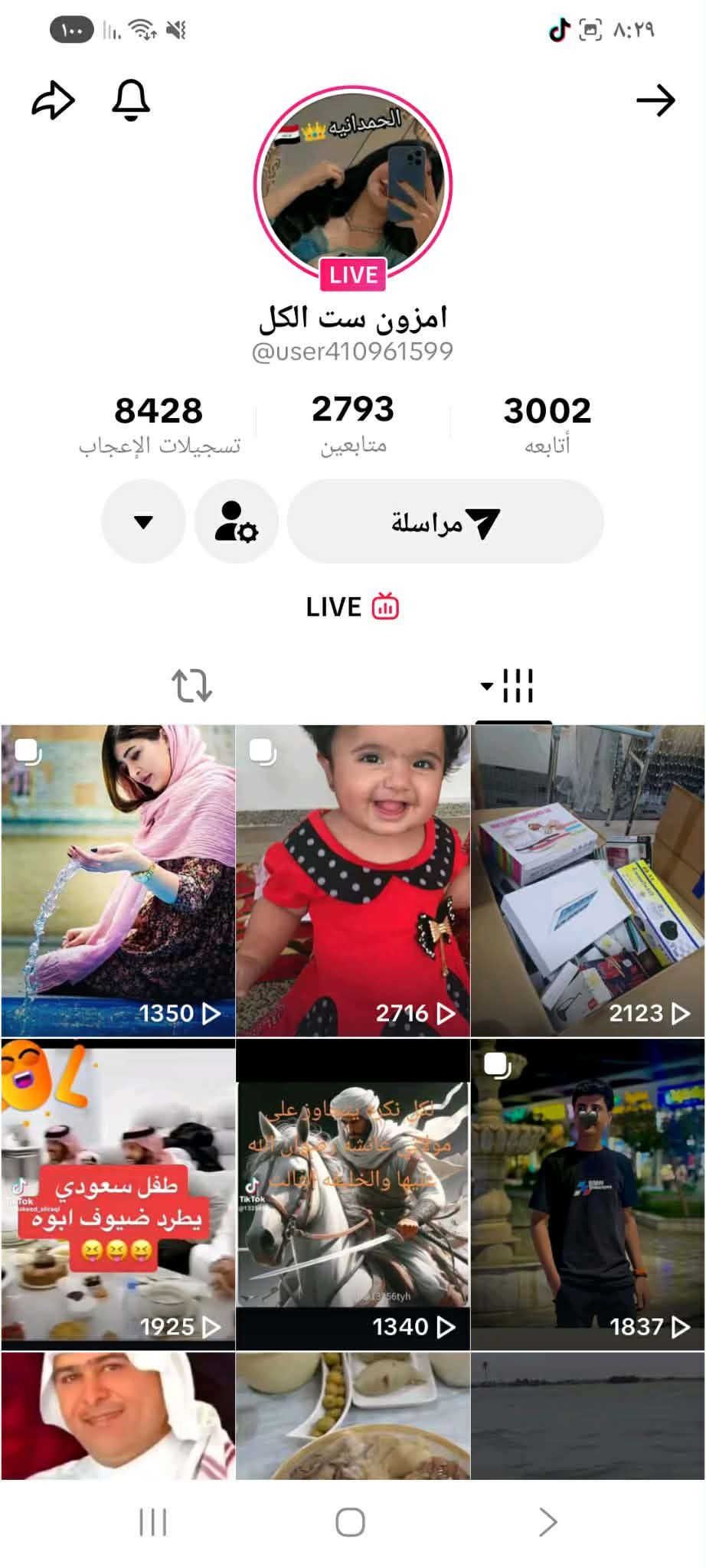Screen dimensions: 706x1568
Task: Open the notifications bell settings
Action: tap(131, 100)
